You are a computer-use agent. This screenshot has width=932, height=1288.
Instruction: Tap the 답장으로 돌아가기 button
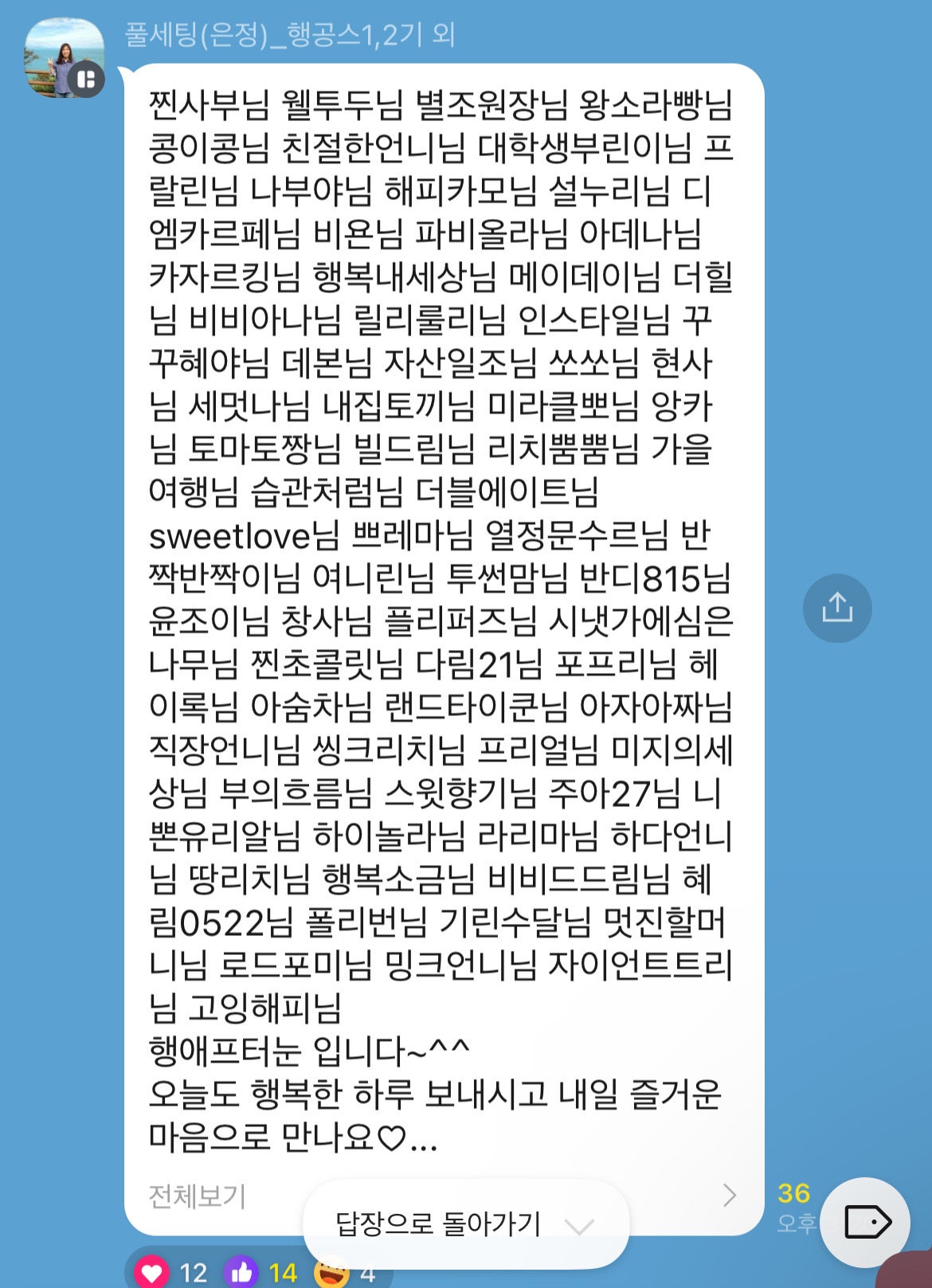click(x=465, y=1223)
